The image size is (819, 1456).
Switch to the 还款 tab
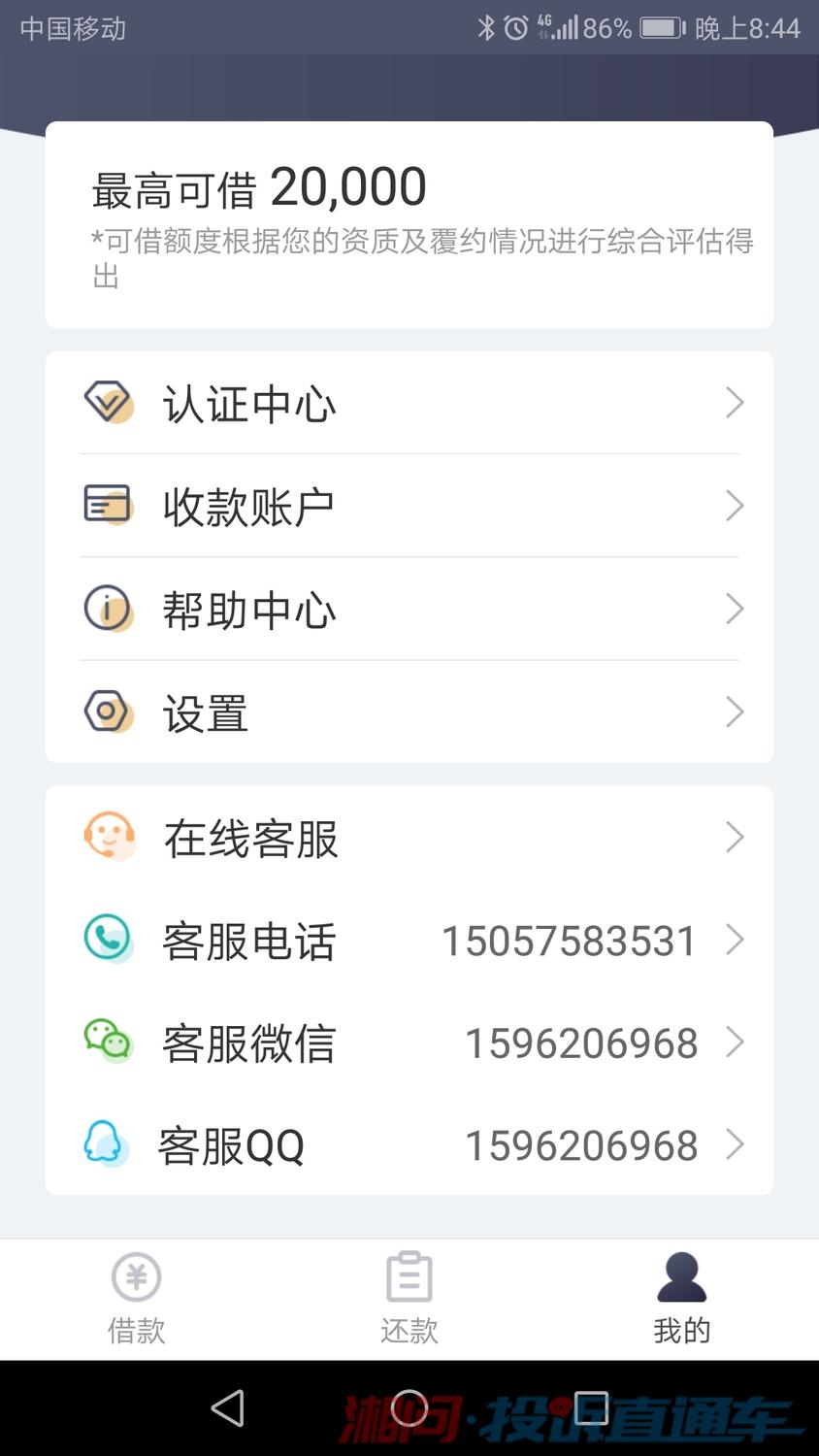point(409,1299)
